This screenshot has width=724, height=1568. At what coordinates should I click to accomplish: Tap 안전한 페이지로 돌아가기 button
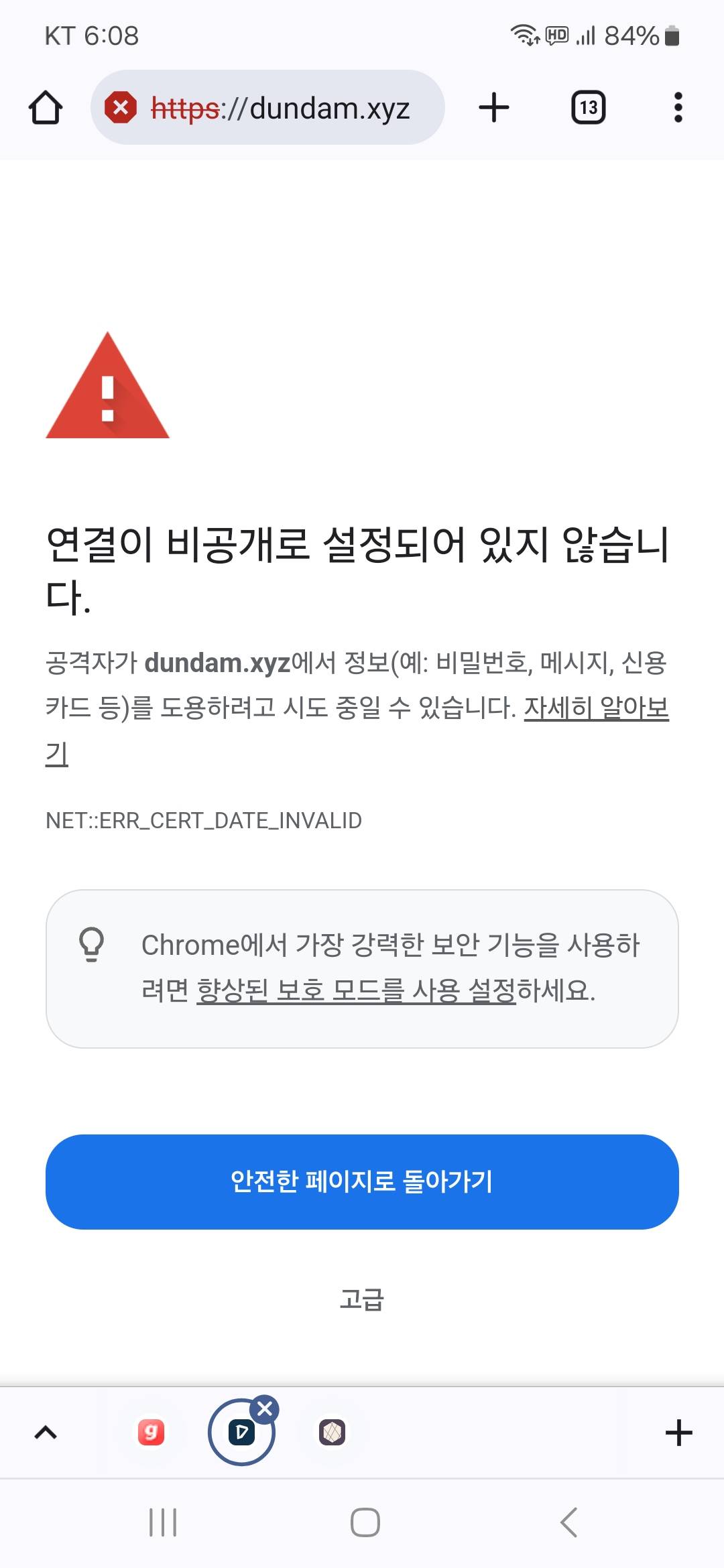(362, 1181)
